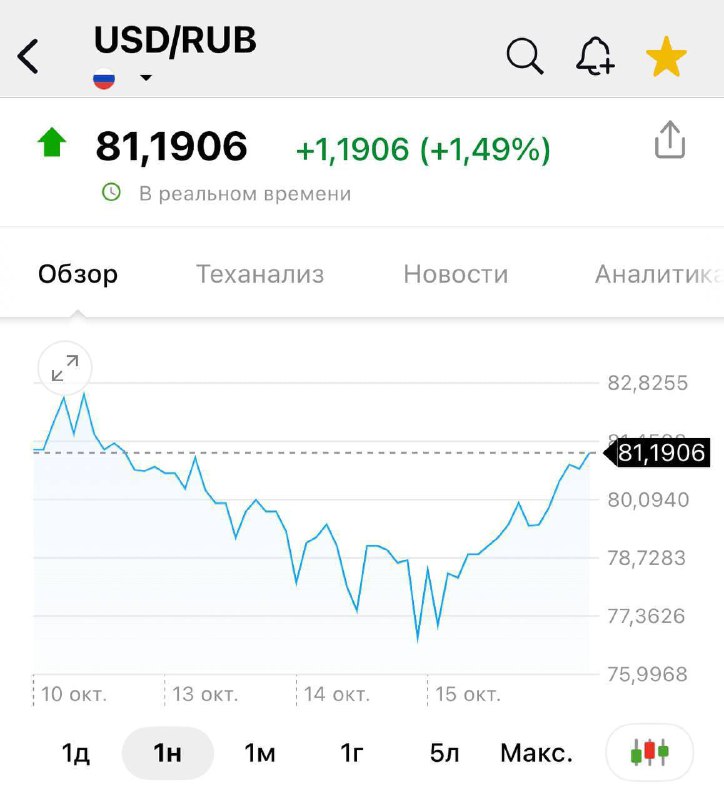The height and width of the screenshot is (800, 724).
Task: Choose the 5л chart range
Action: tap(444, 753)
